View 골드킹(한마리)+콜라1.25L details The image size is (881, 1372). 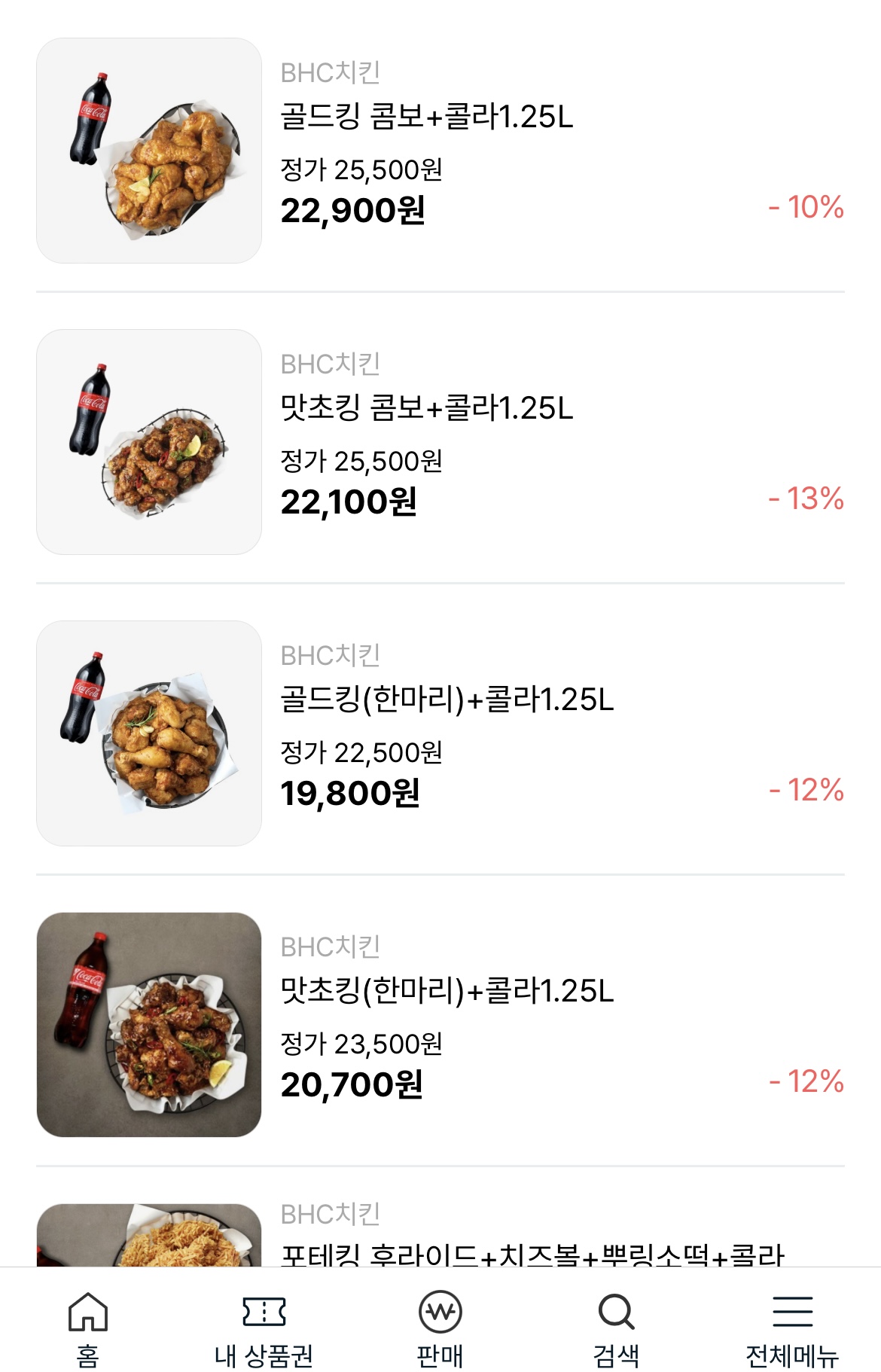tap(447, 700)
